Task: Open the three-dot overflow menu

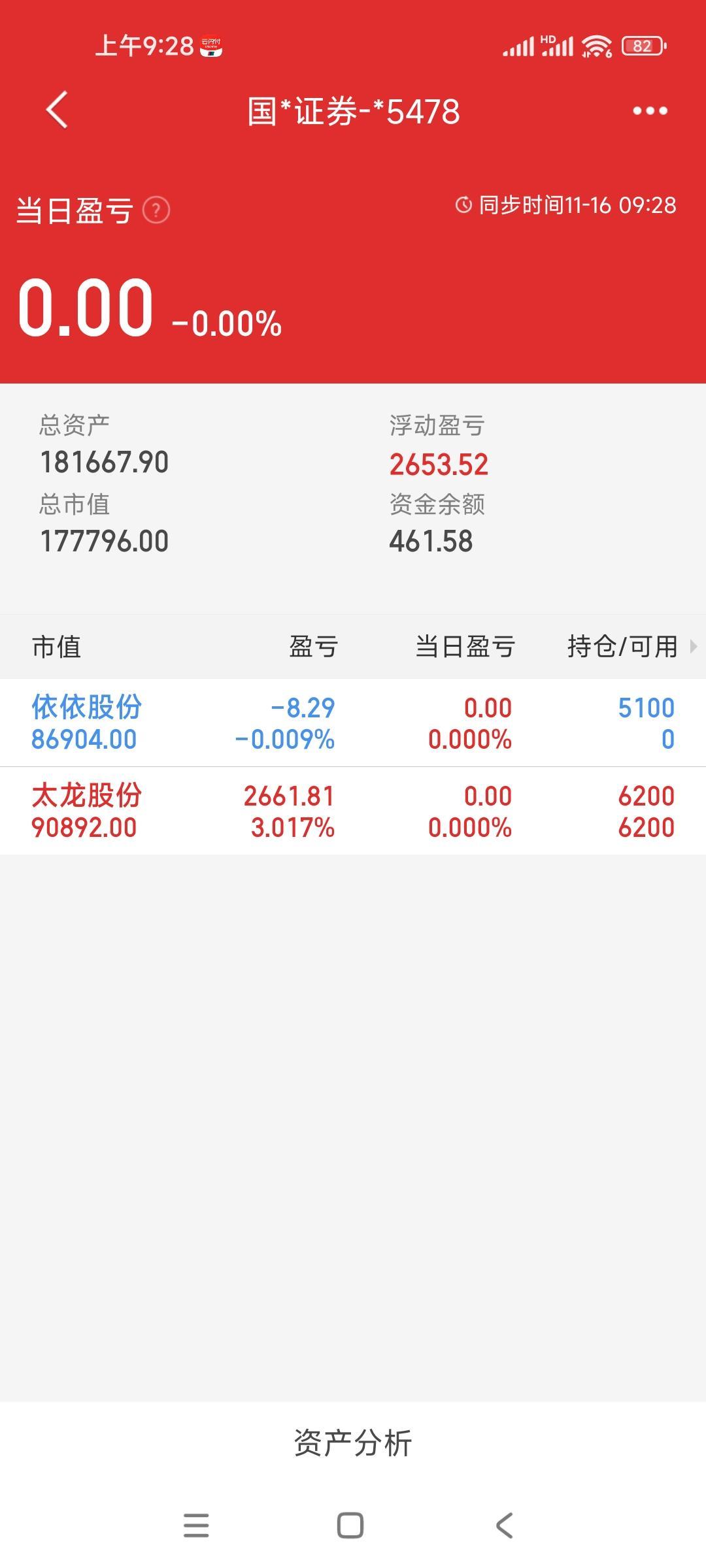Action: point(650,111)
